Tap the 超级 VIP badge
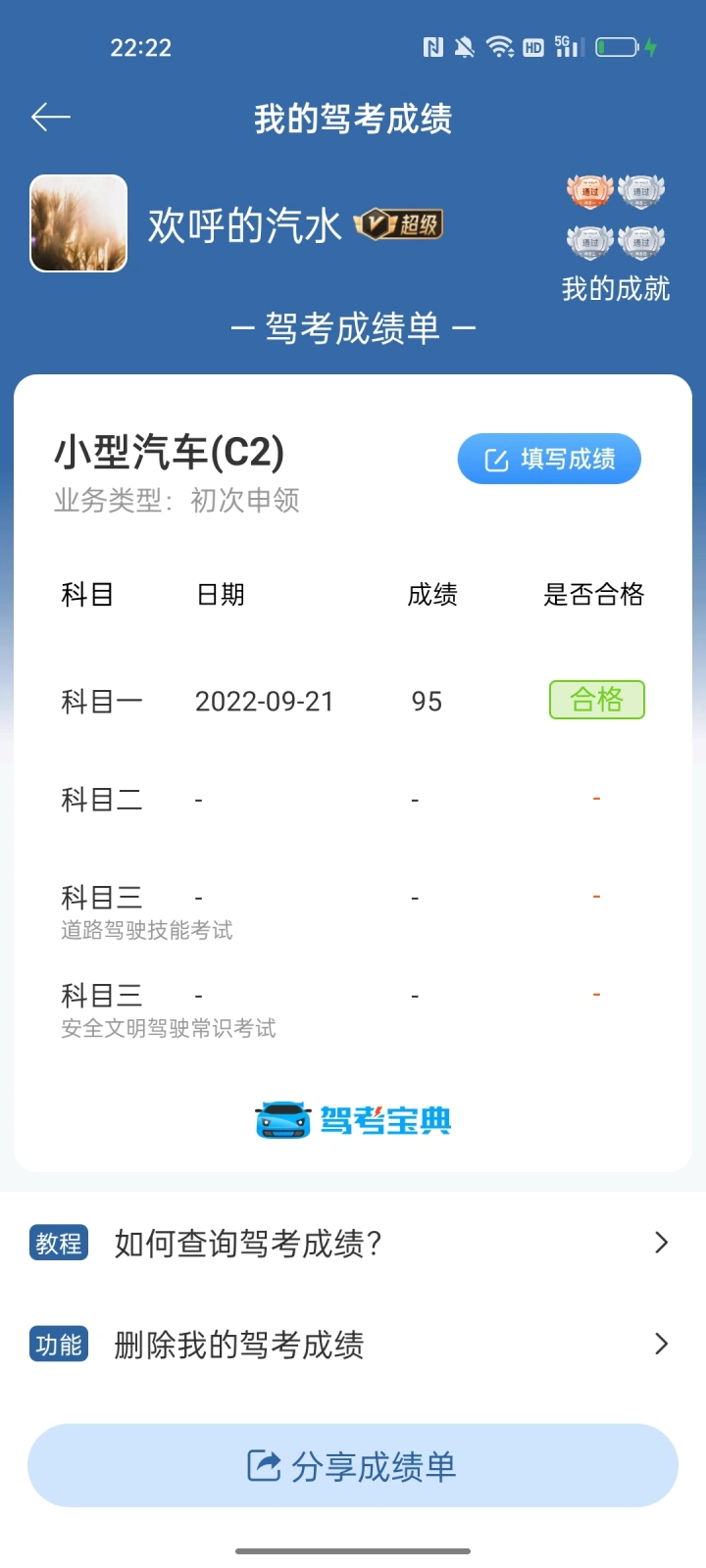The width and height of the screenshot is (706, 1568). point(399,224)
